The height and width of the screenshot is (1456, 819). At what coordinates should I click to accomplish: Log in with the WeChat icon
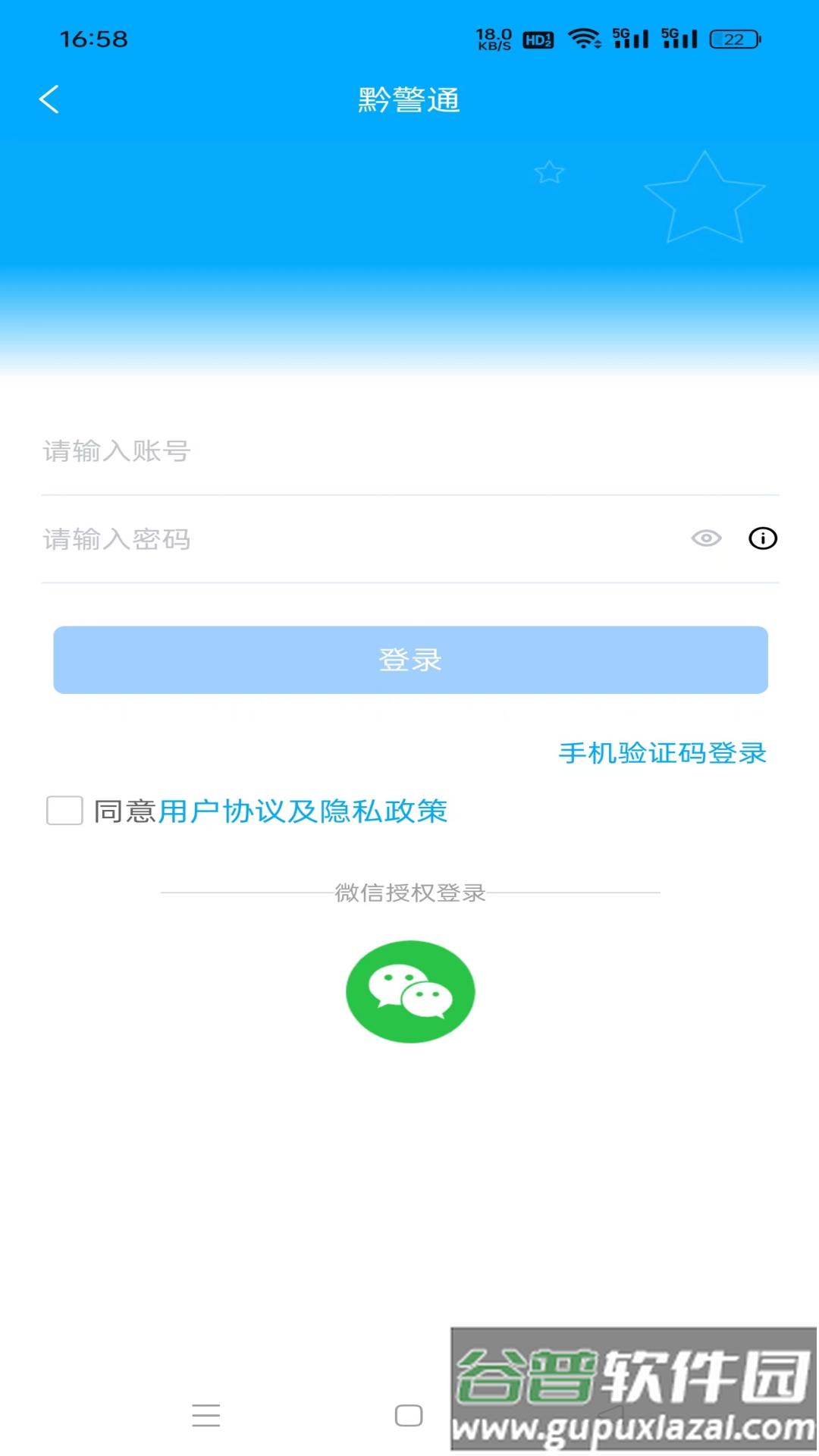tap(410, 991)
